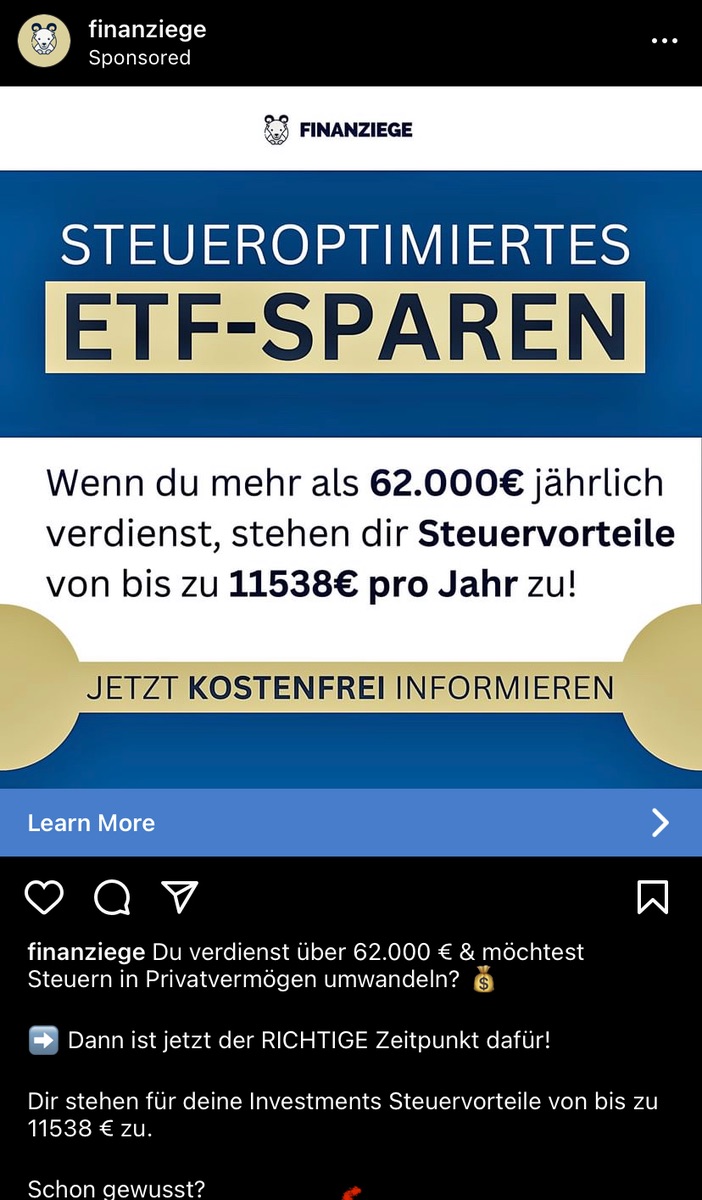The width and height of the screenshot is (702, 1200).
Task: Bookmark the finanziege post
Action: pyautogui.click(x=652, y=897)
